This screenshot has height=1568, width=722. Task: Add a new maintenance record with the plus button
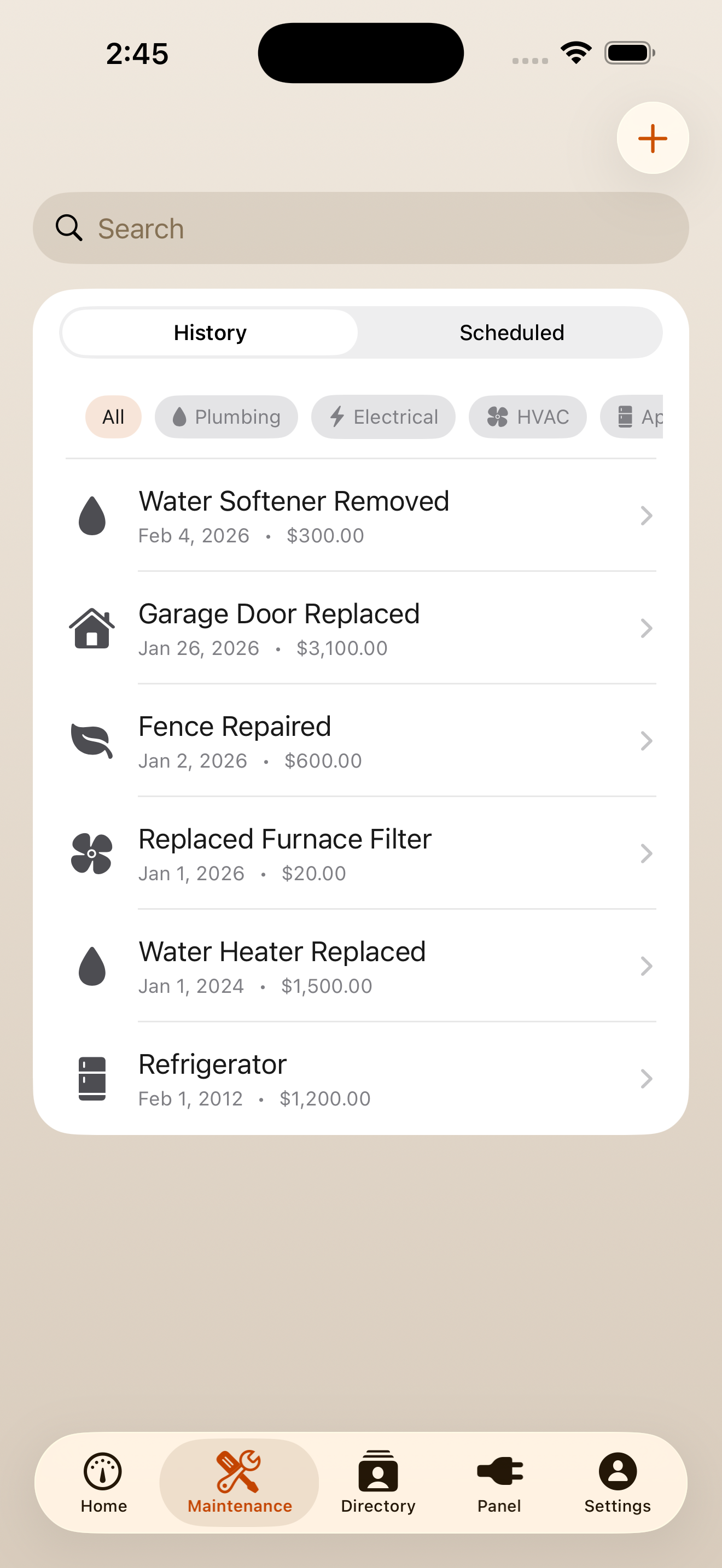651,138
